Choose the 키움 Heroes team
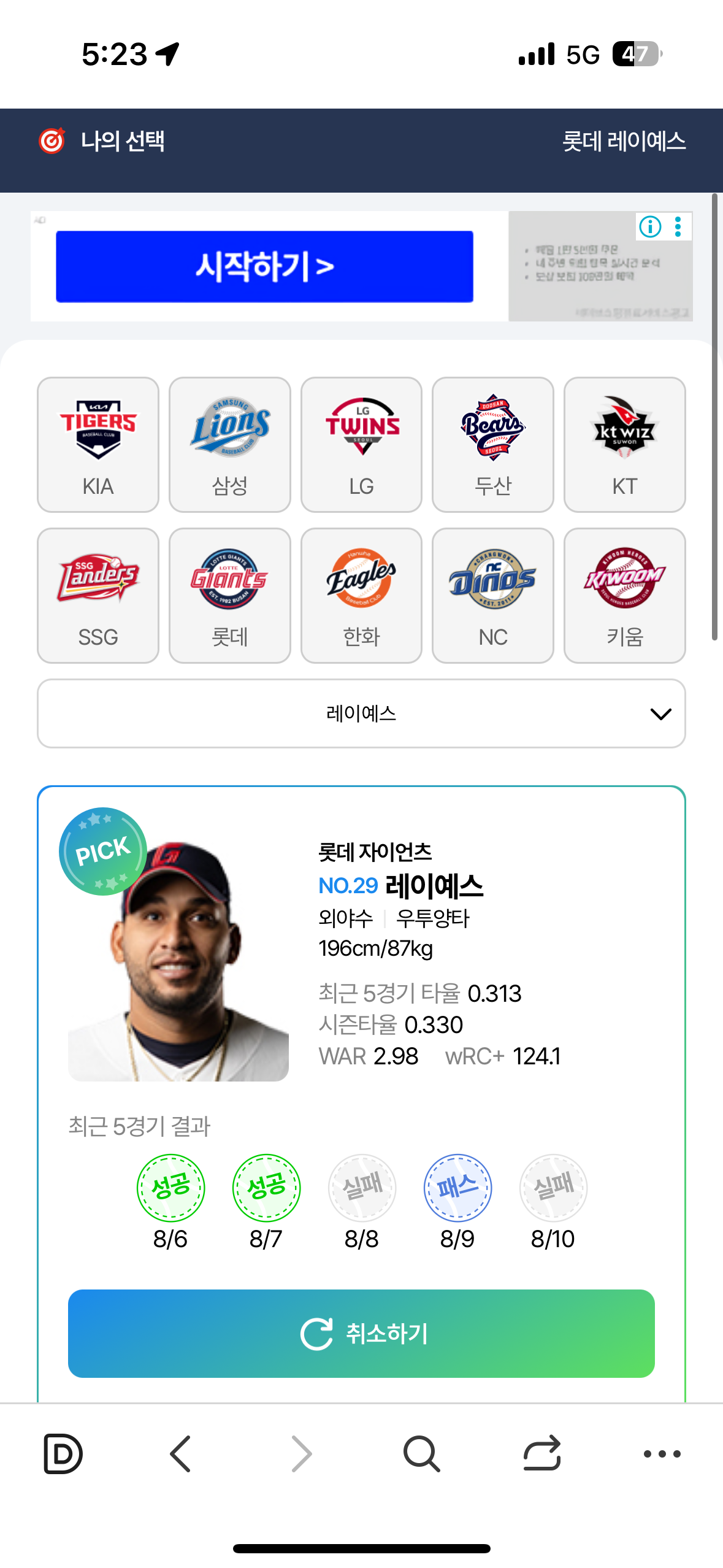 click(x=624, y=595)
